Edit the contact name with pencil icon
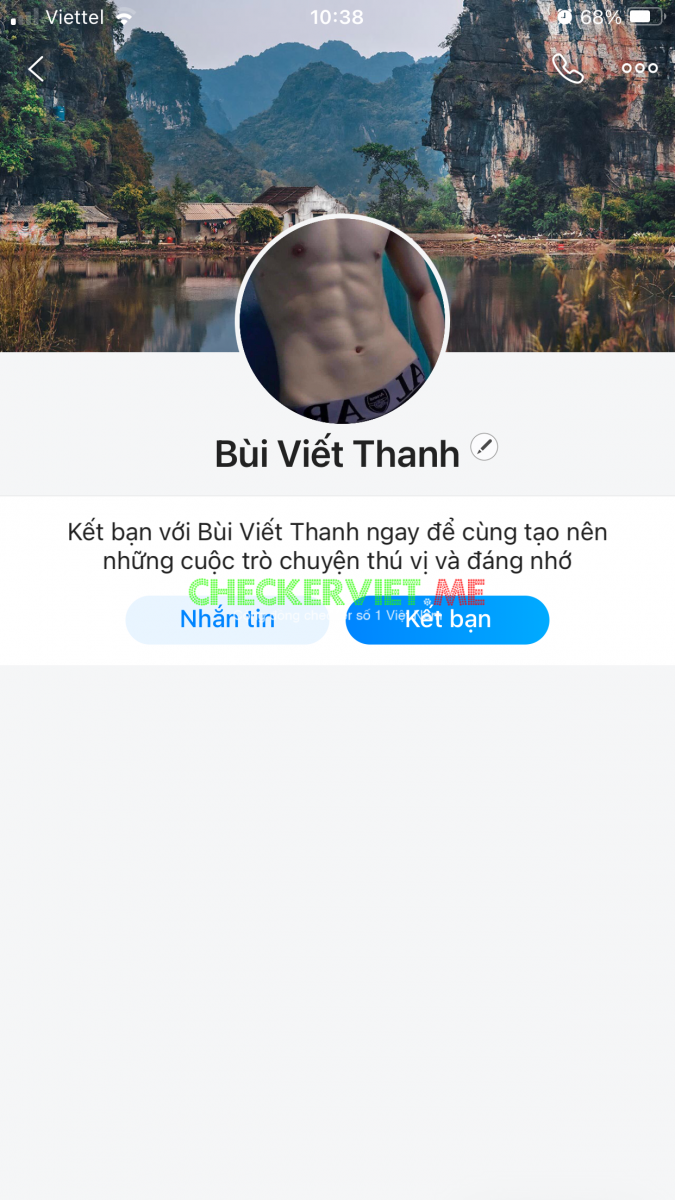The height and width of the screenshot is (1200, 675). pos(484,447)
